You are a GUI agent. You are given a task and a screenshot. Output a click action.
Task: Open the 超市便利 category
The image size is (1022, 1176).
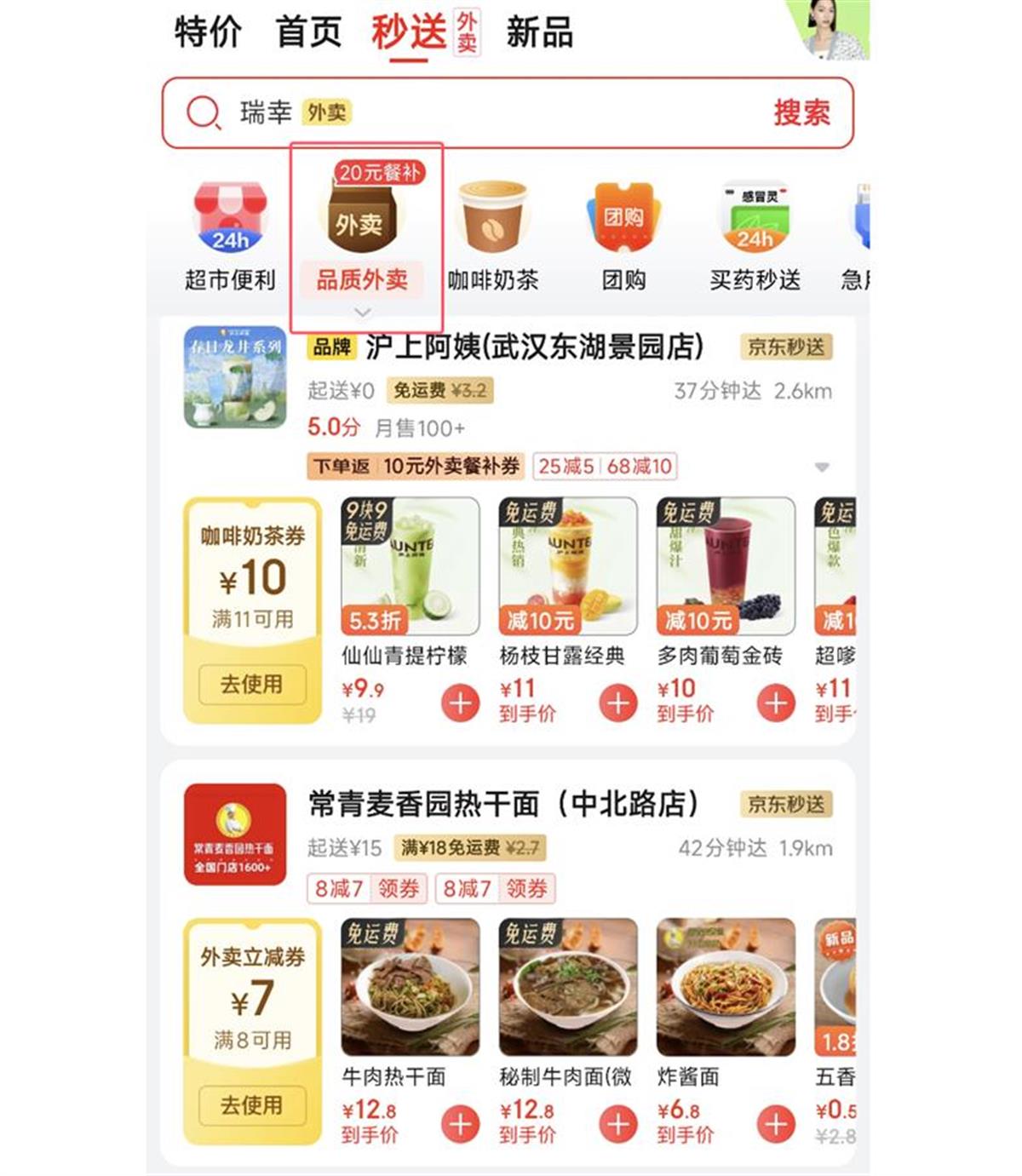pyautogui.click(x=230, y=234)
